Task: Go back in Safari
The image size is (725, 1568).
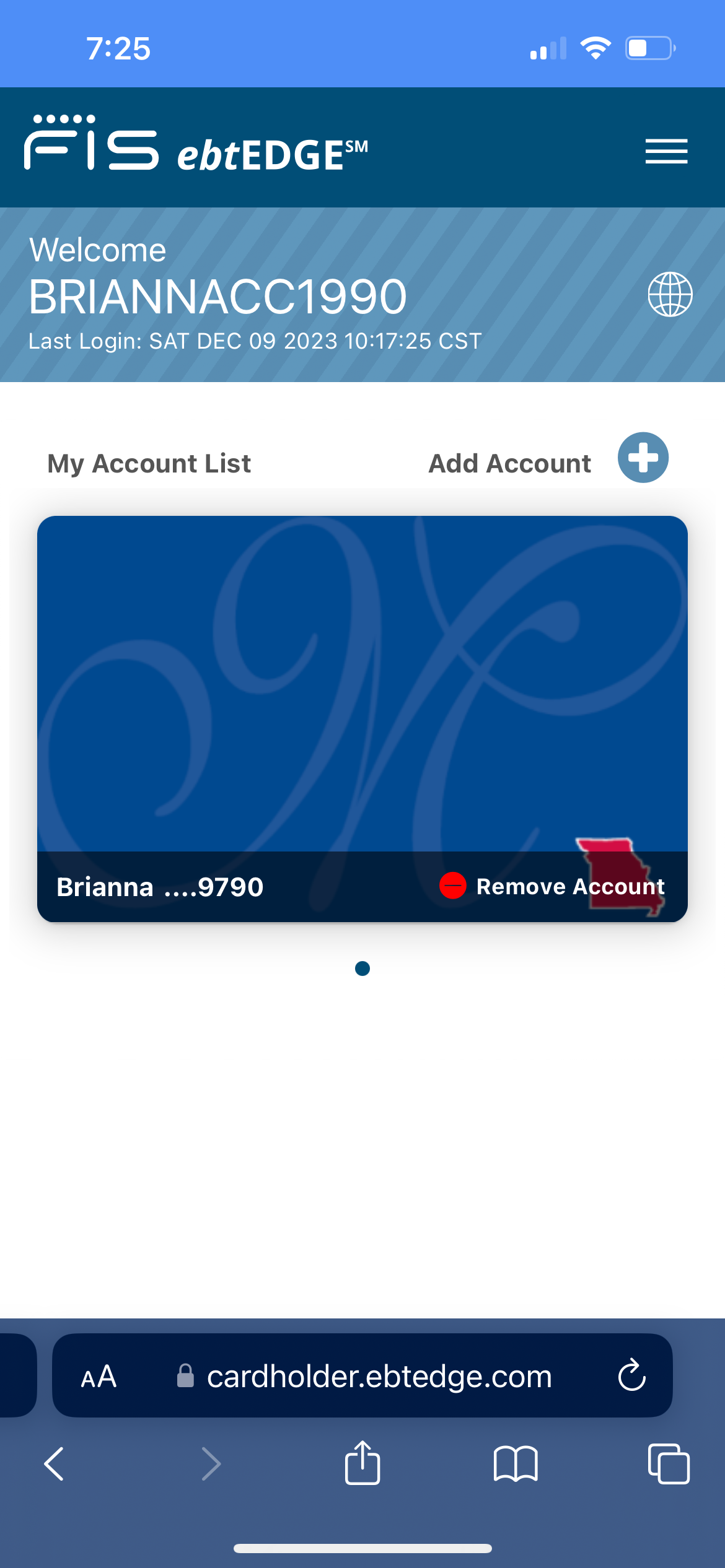Action: point(54,1464)
